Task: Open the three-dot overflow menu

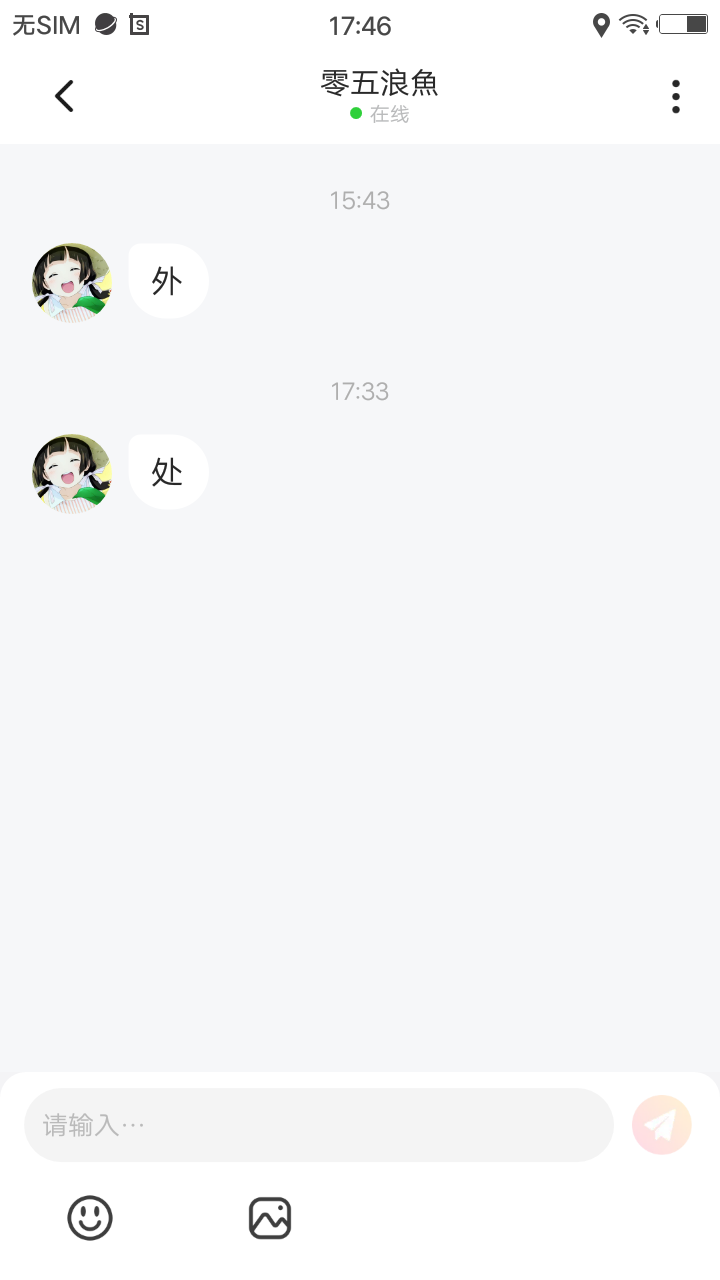Action: 676,96
